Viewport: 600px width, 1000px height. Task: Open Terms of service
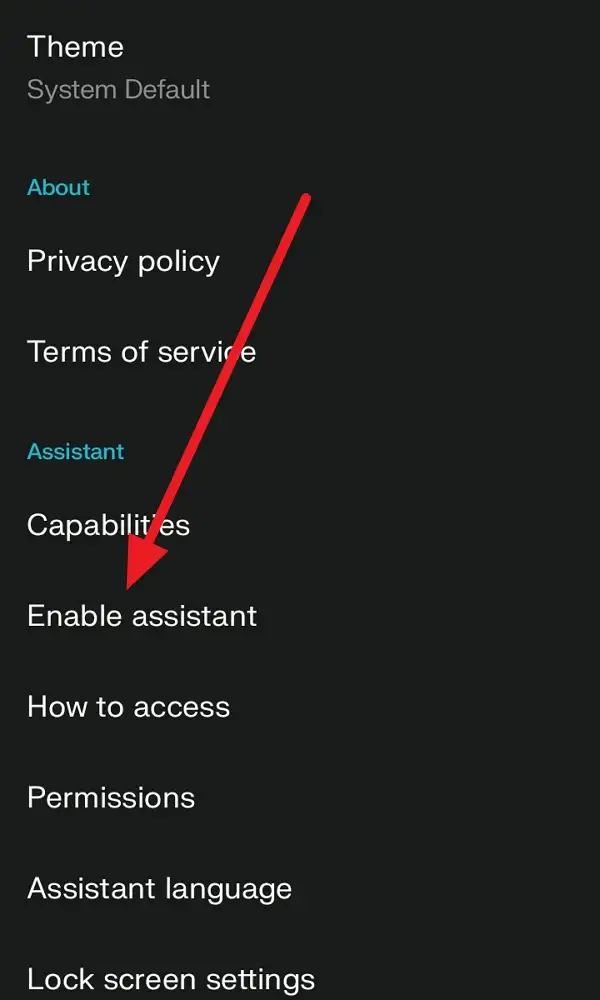click(300, 351)
